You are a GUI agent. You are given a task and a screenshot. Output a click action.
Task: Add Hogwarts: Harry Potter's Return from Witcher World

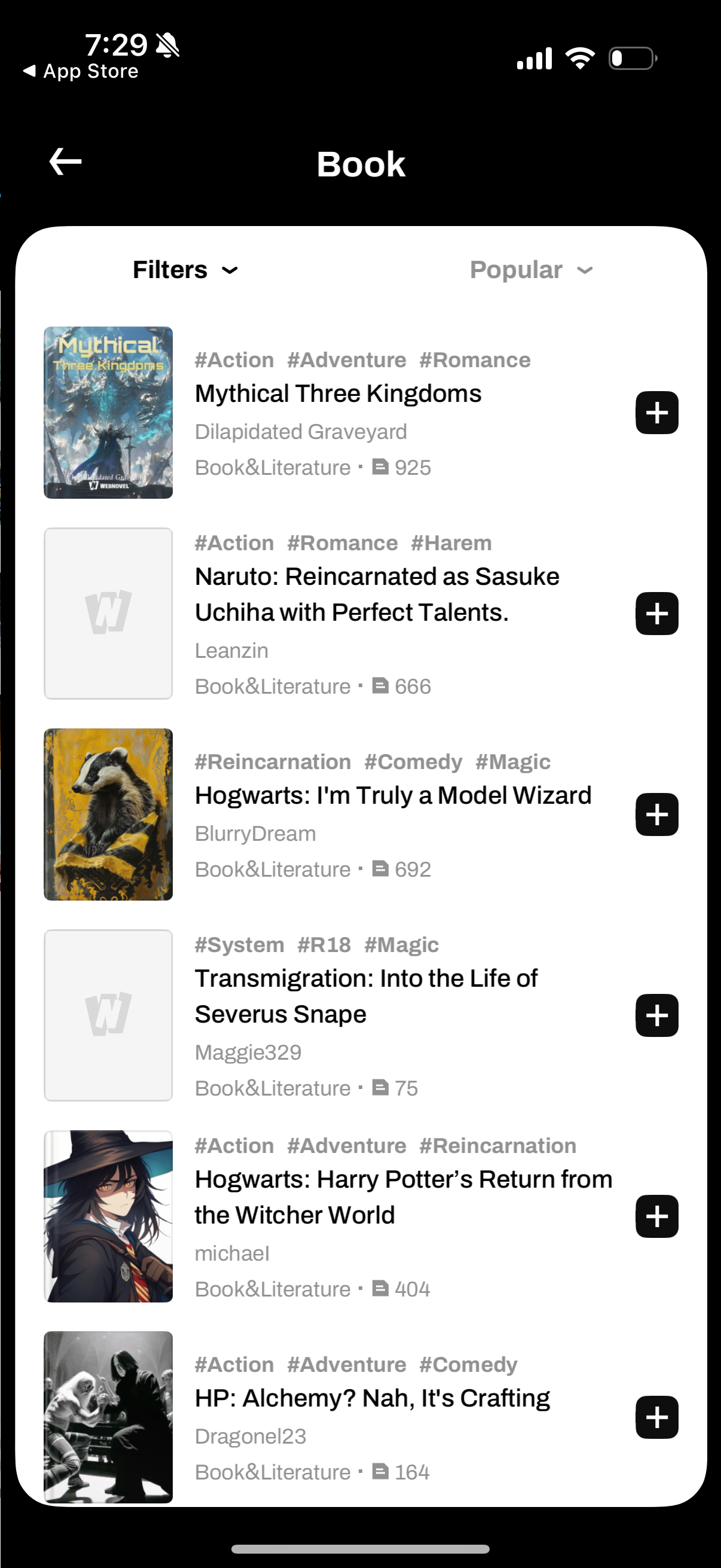point(656,1216)
